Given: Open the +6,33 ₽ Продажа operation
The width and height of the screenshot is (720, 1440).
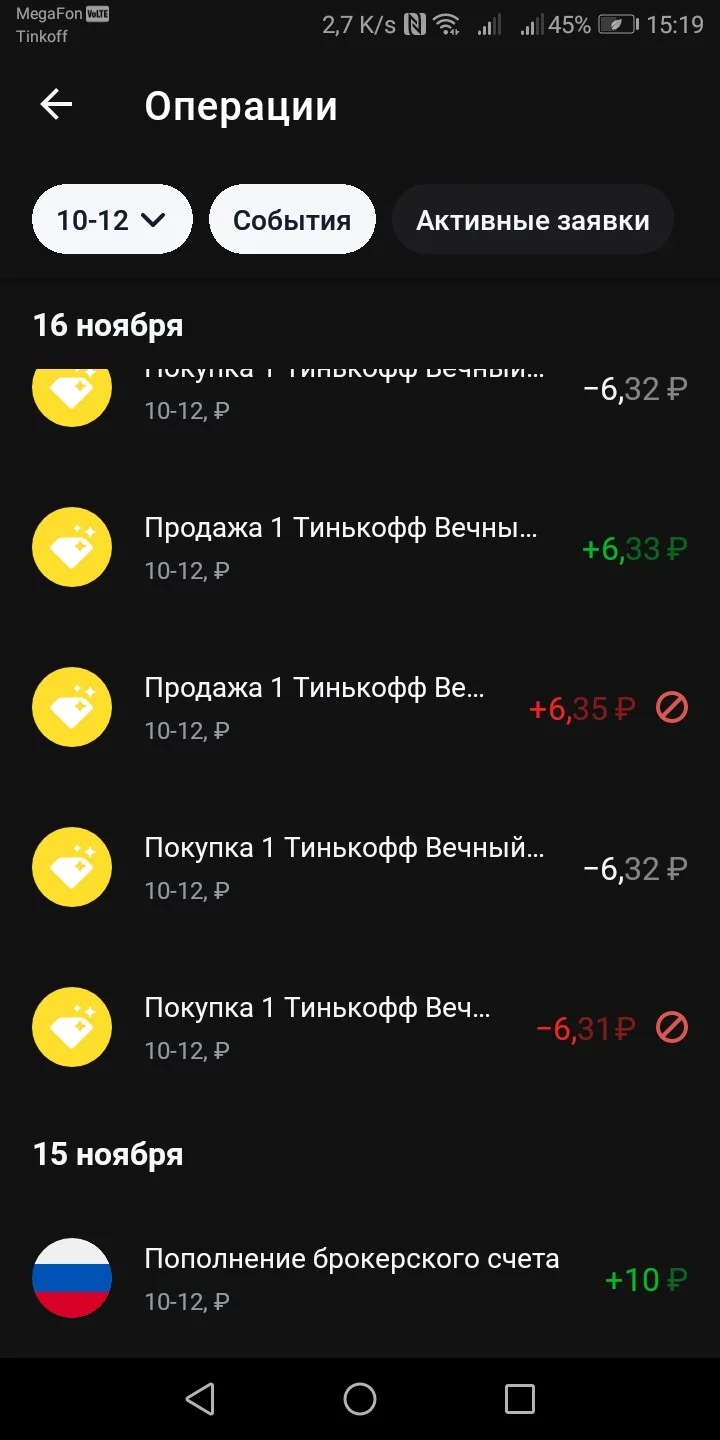Looking at the screenshot, I should coord(360,548).
